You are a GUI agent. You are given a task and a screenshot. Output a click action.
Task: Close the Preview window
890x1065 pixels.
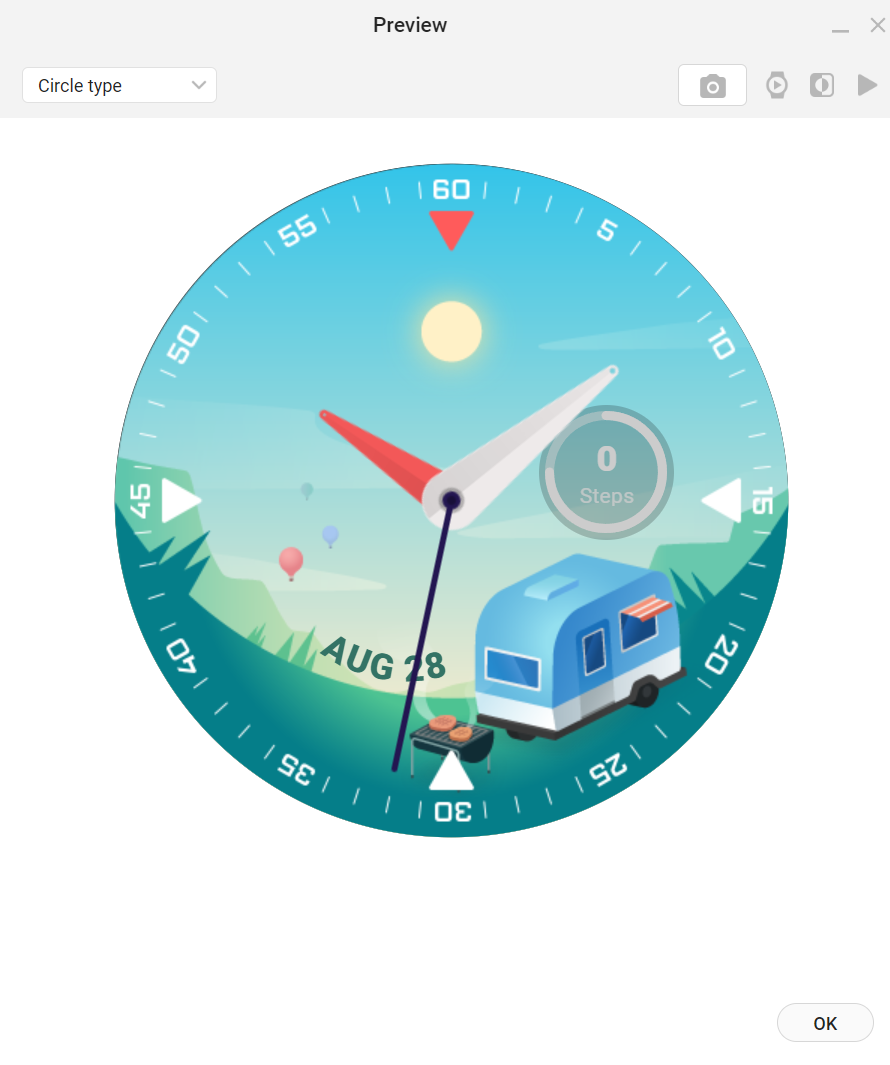(x=877, y=25)
